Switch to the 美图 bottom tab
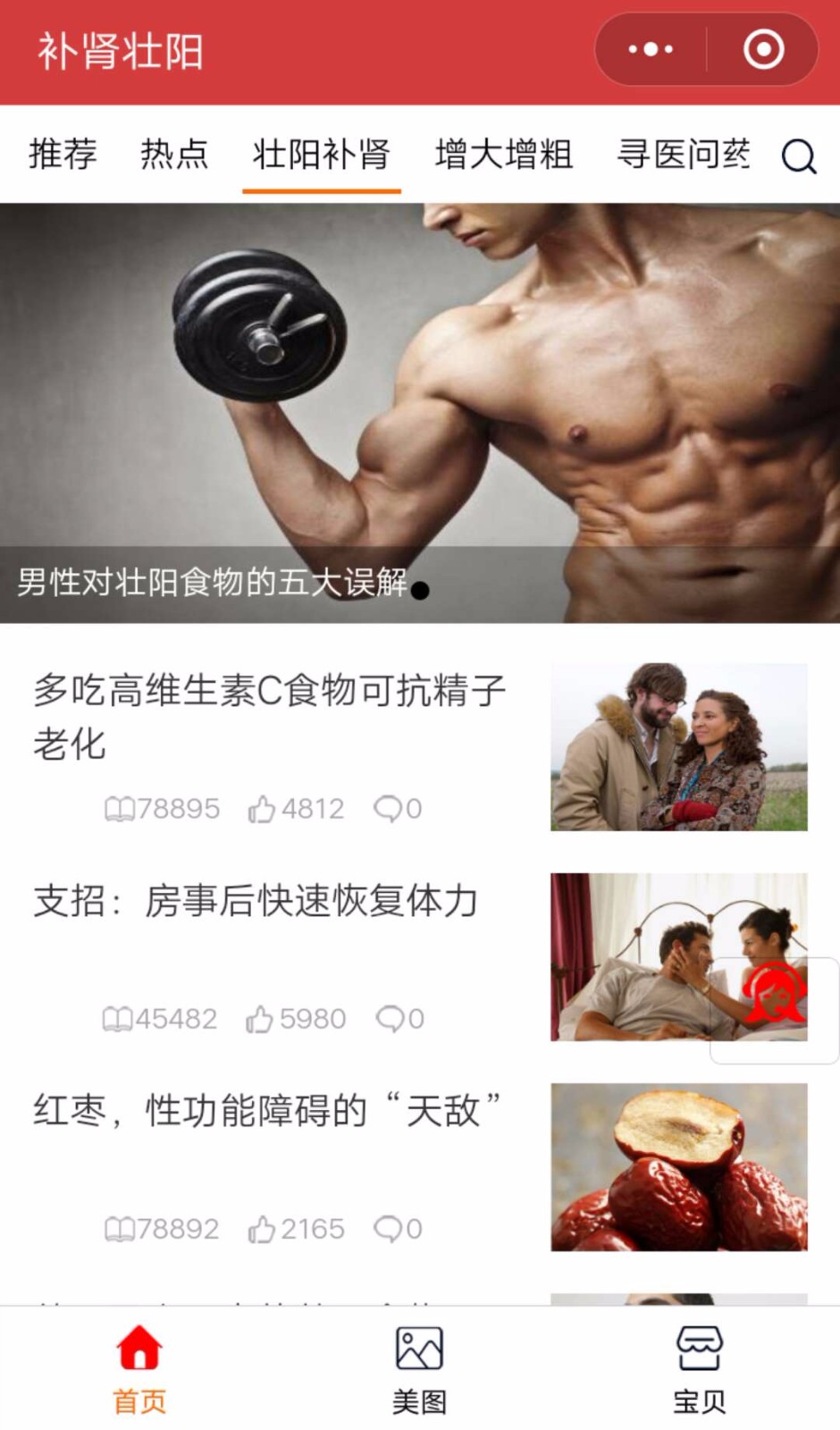This screenshot has height=1430, width=840. click(419, 1368)
